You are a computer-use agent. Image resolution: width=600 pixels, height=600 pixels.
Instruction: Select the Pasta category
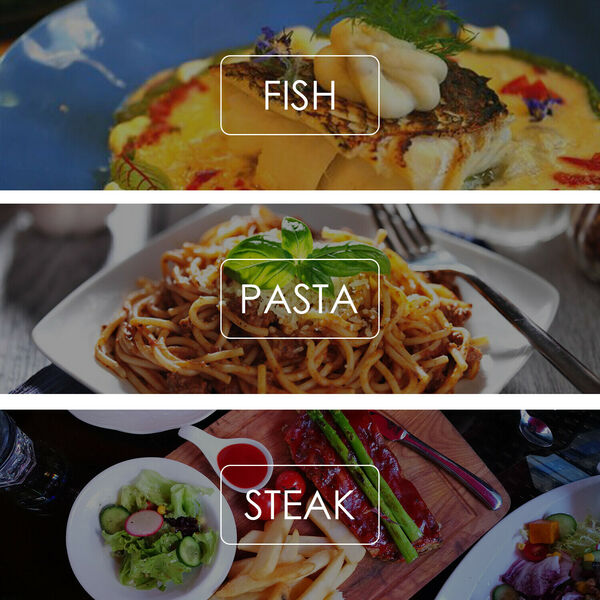click(300, 299)
